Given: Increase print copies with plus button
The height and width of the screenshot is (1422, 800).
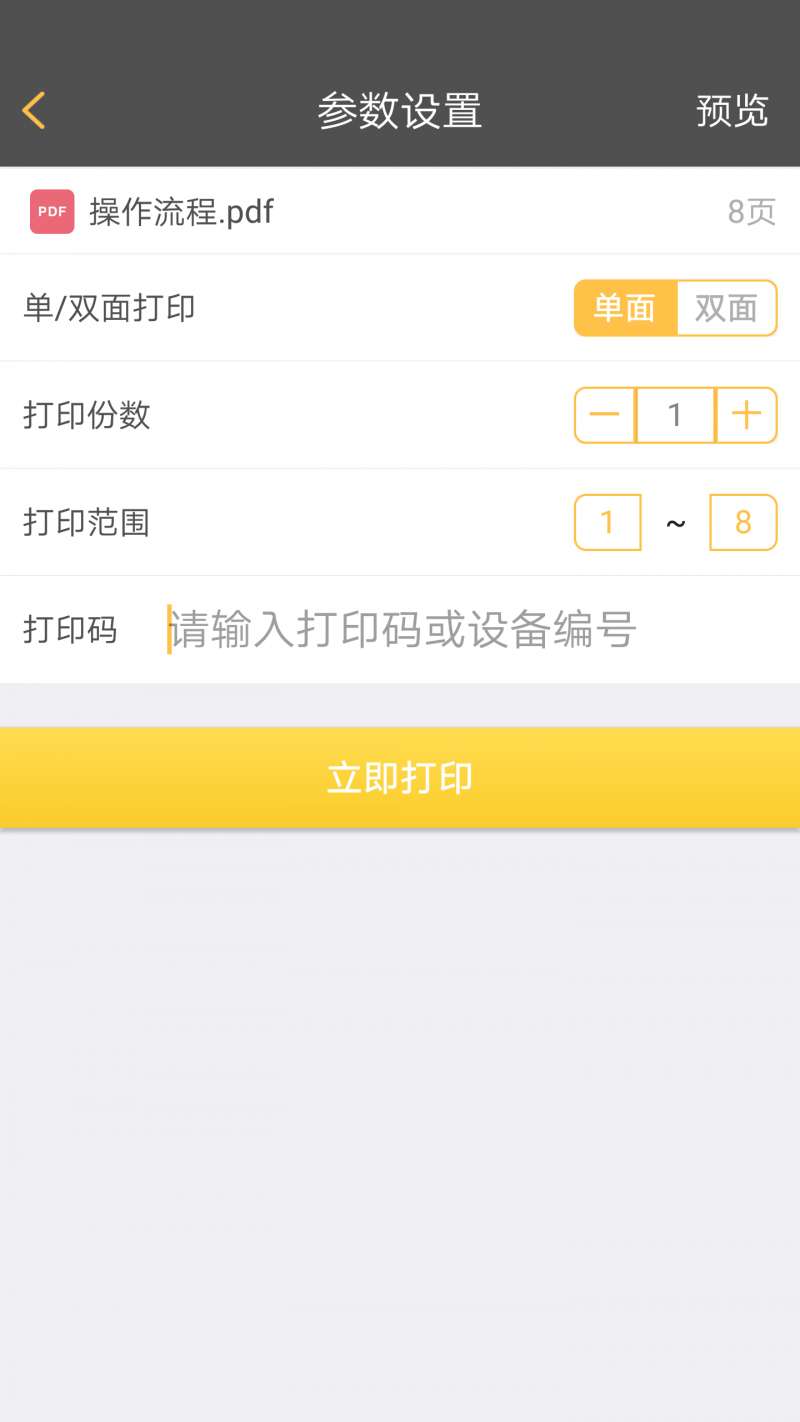Looking at the screenshot, I should [x=746, y=415].
